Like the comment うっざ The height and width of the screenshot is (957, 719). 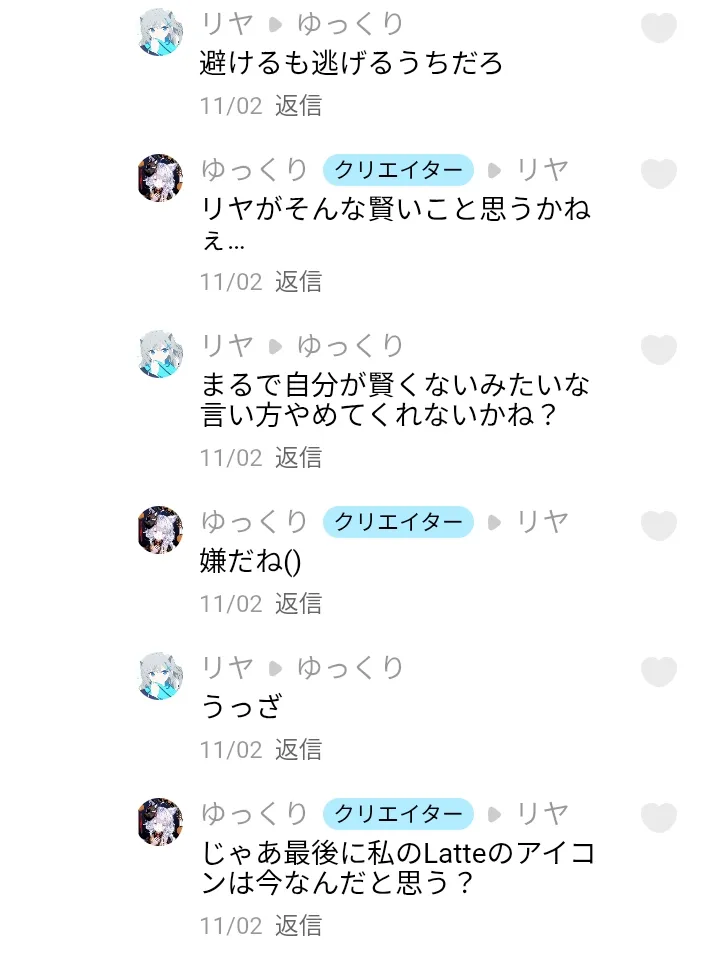pos(658,672)
